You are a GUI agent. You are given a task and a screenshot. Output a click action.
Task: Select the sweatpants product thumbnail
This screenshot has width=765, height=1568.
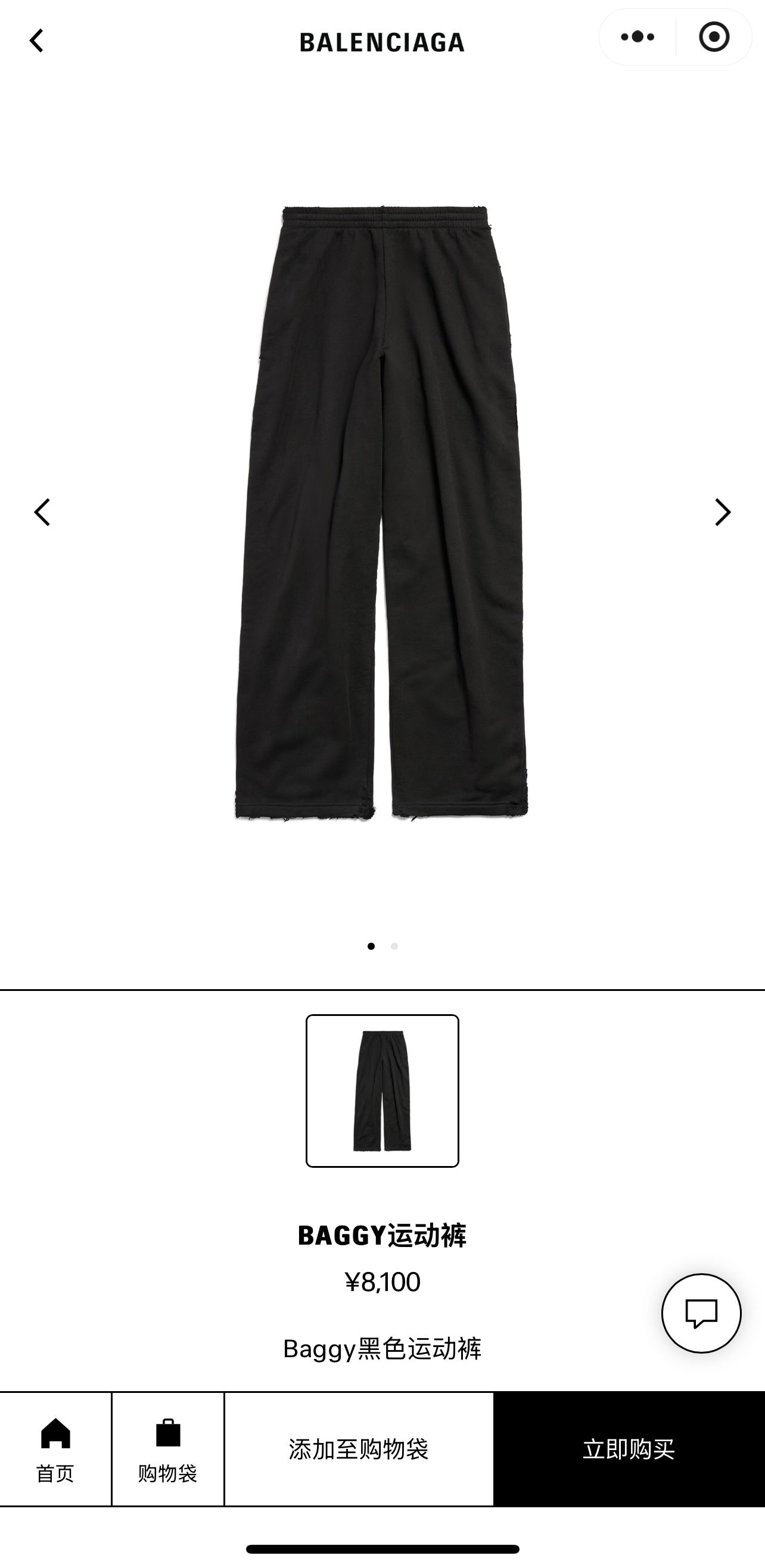(382, 1096)
